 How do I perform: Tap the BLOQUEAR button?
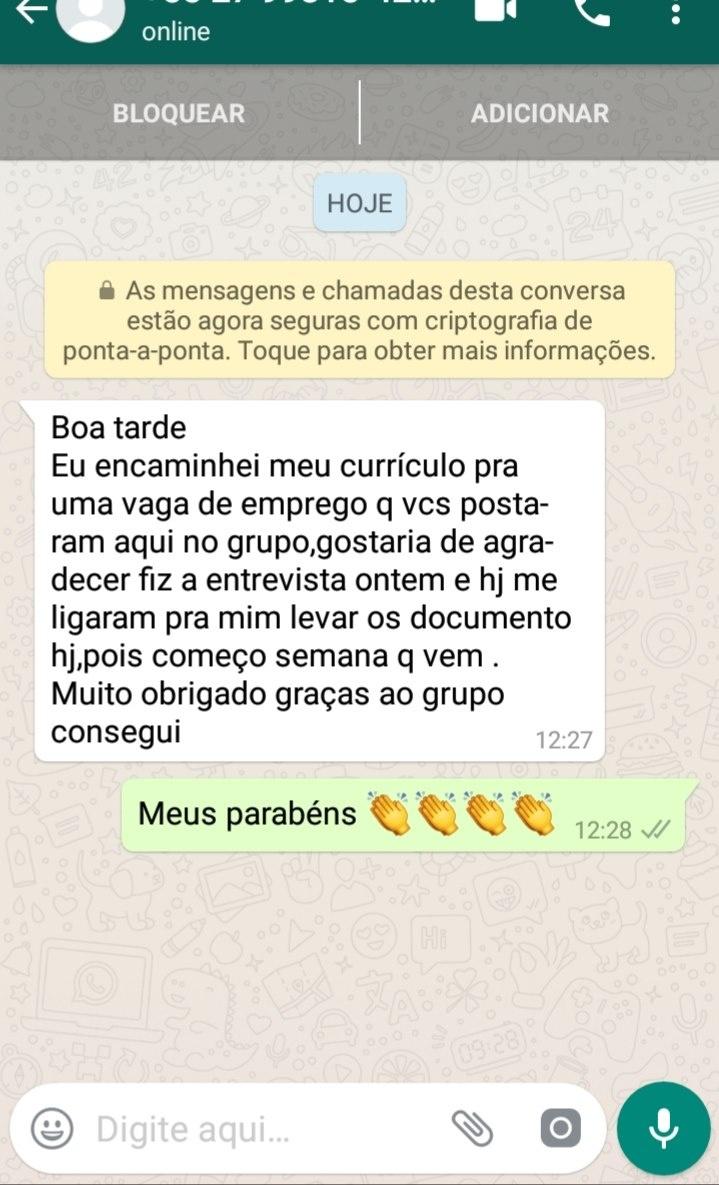[179, 113]
